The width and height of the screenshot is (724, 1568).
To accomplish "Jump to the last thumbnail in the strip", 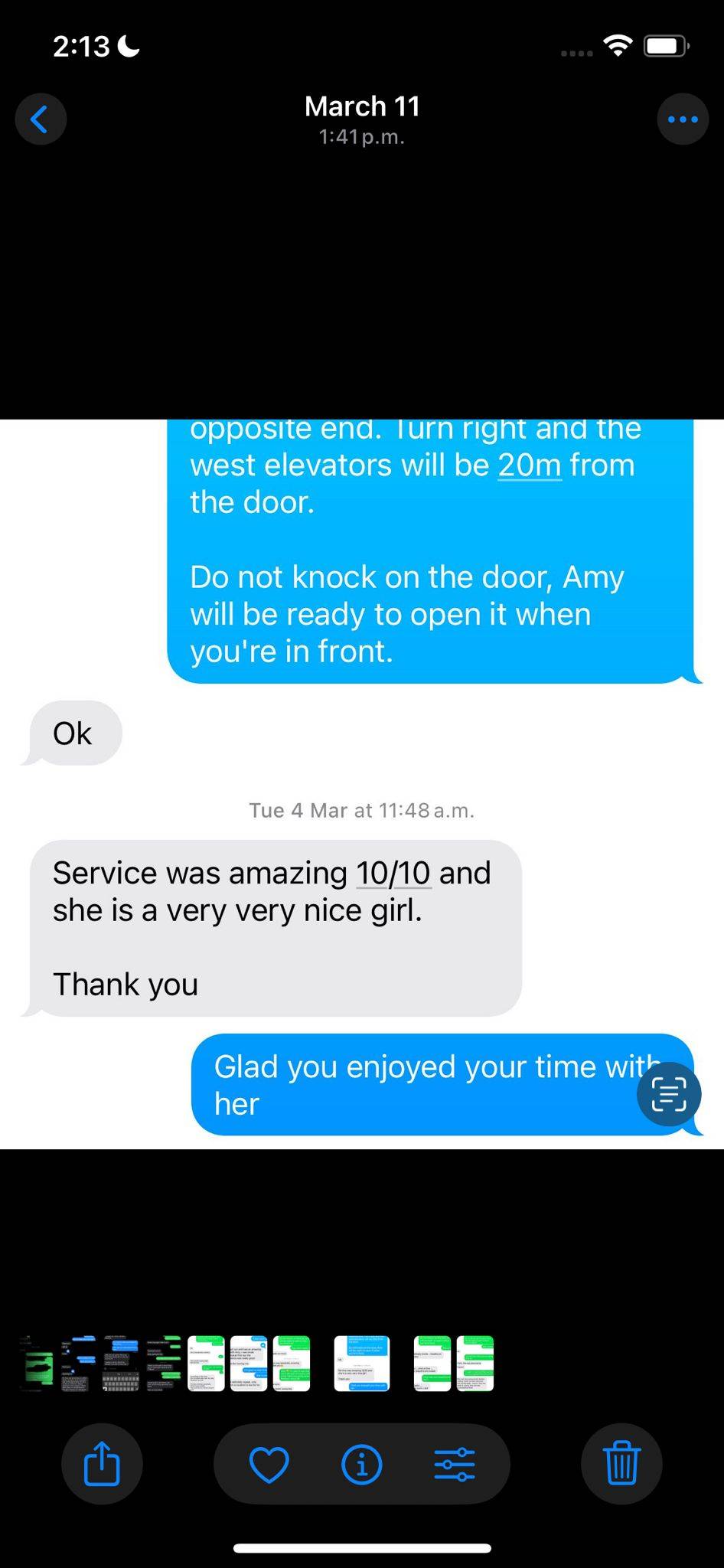I will [x=475, y=1364].
